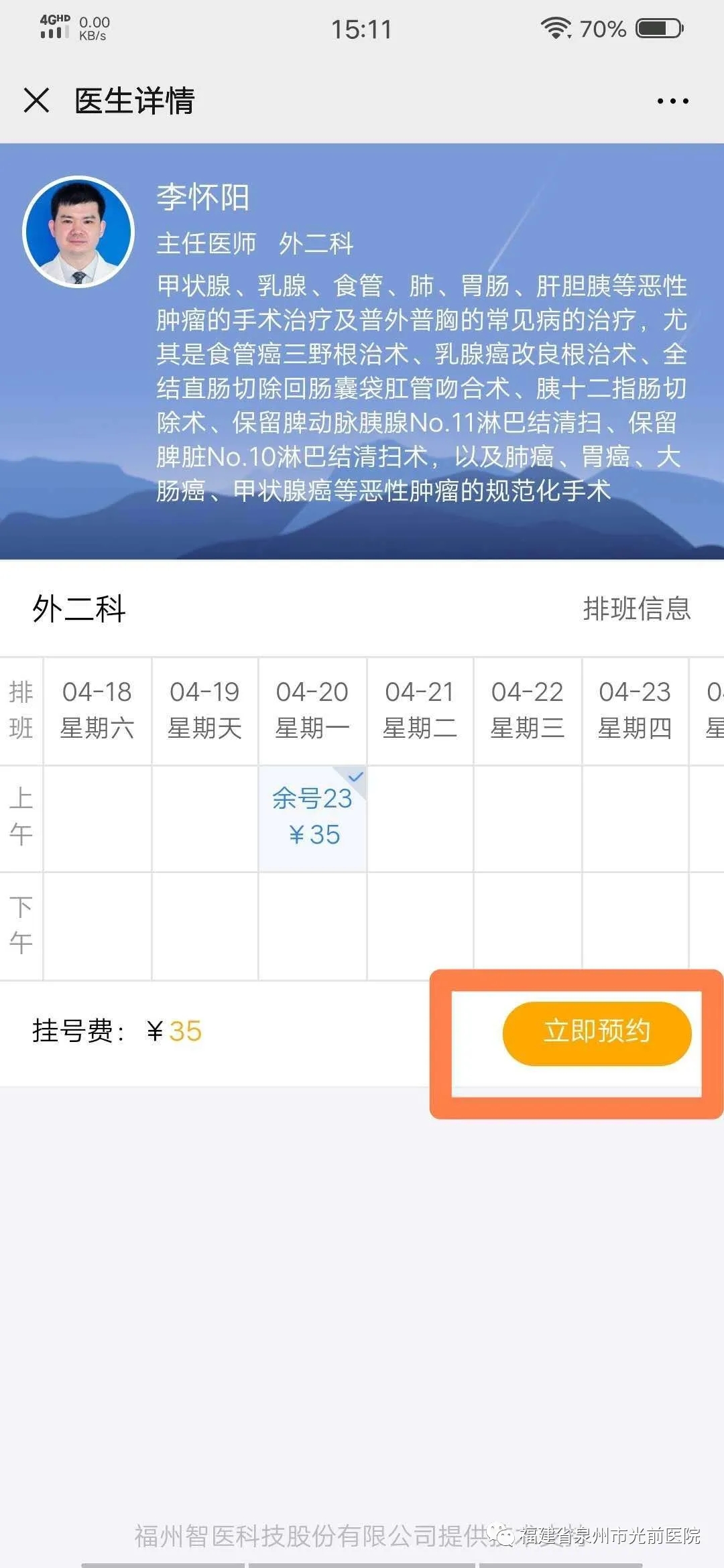Viewport: 724px width, 1568px height.
Task: Close the doctor details page
Action: click(36, 101)
